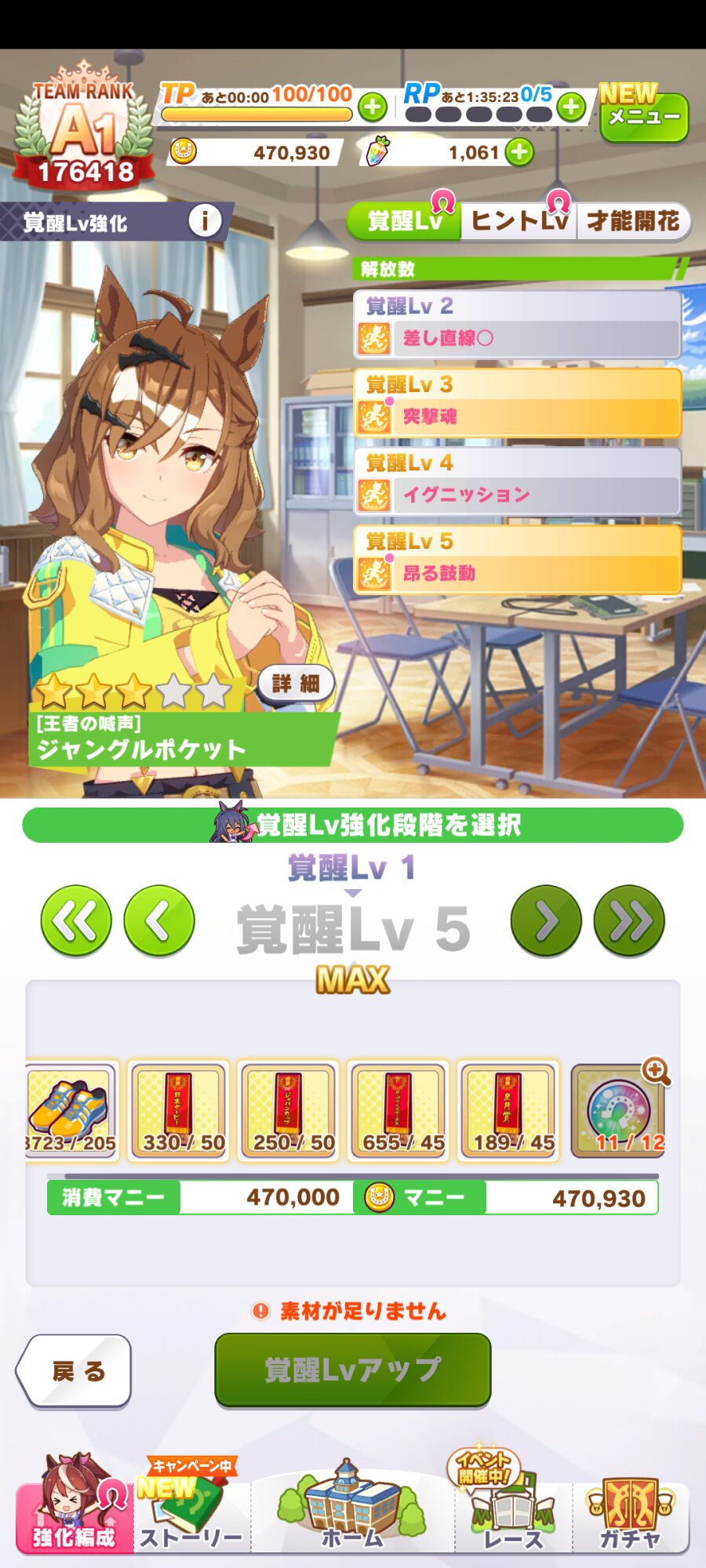Viewport: 706px width, 1568px height.
Task: Open the green メニュー menu button
Action: (x=643, y=118)
